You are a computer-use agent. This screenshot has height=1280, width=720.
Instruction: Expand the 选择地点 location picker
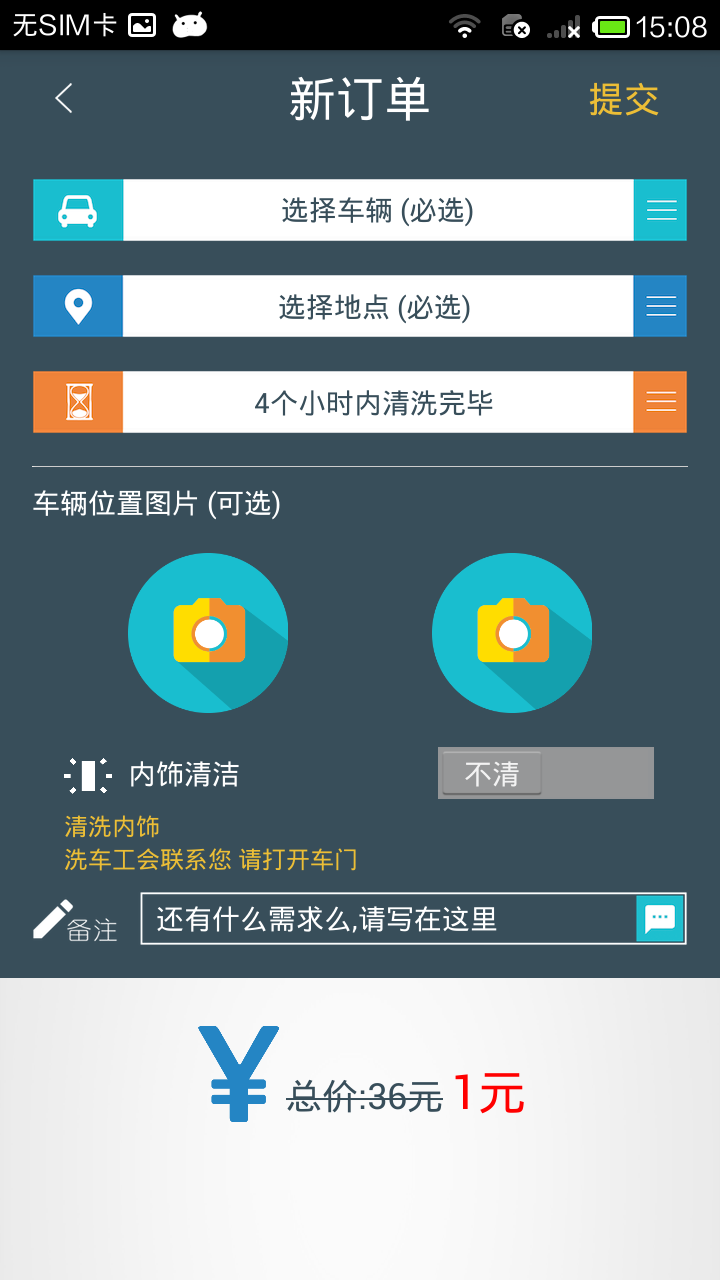(660, 306)
